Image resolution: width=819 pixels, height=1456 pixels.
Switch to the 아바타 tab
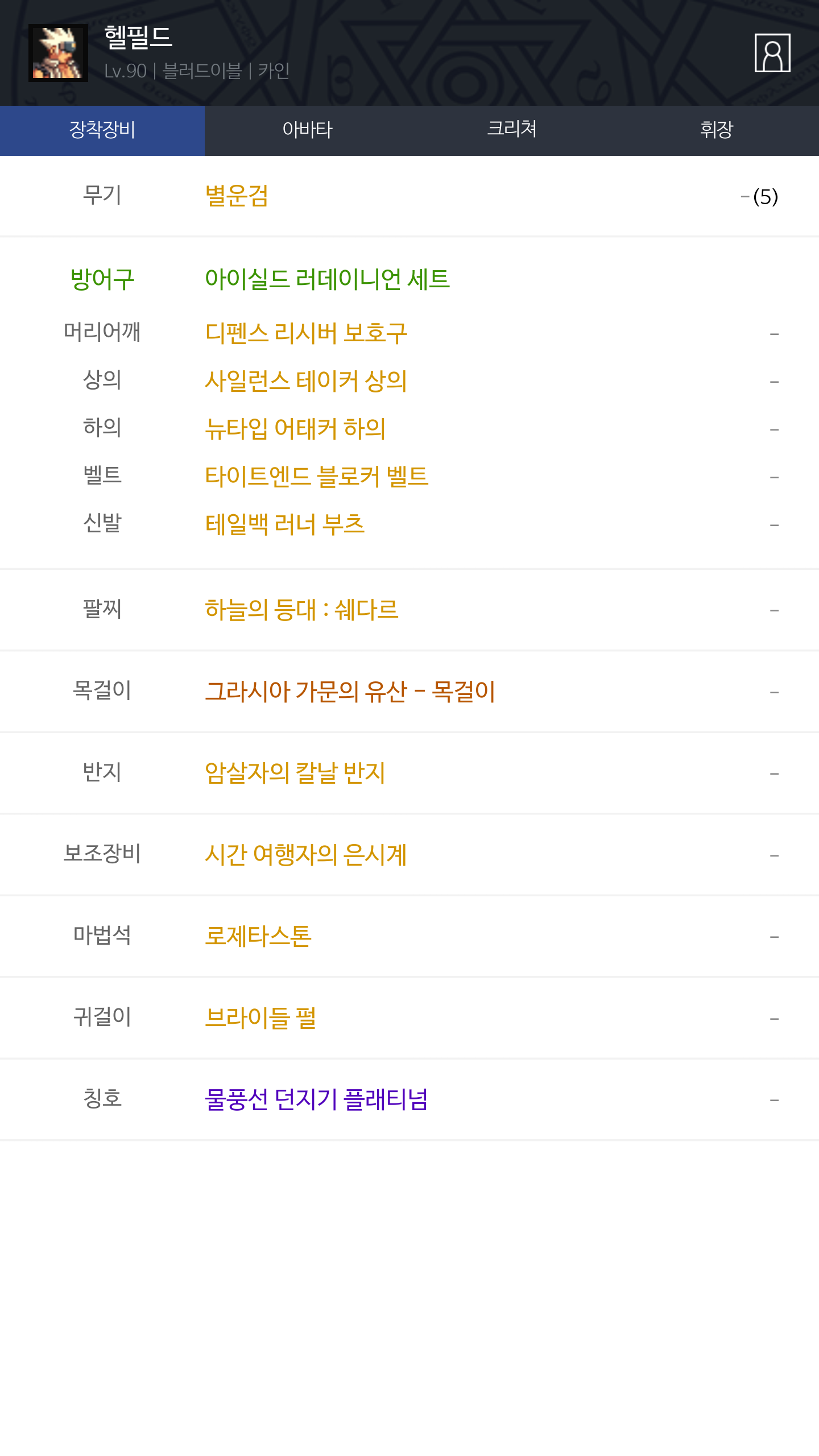pos(307,130)
